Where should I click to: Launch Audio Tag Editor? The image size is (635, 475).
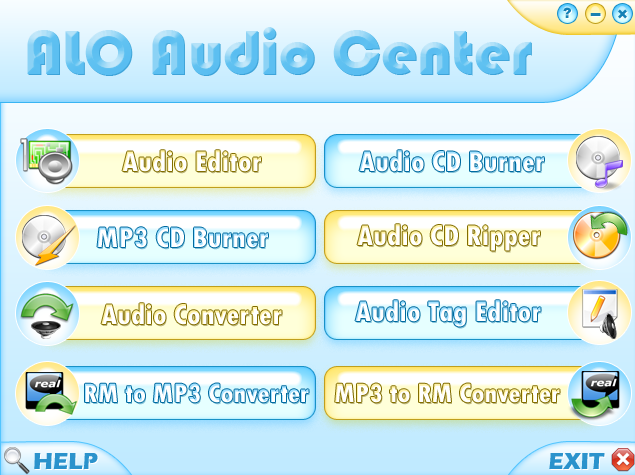pos(448,313)
